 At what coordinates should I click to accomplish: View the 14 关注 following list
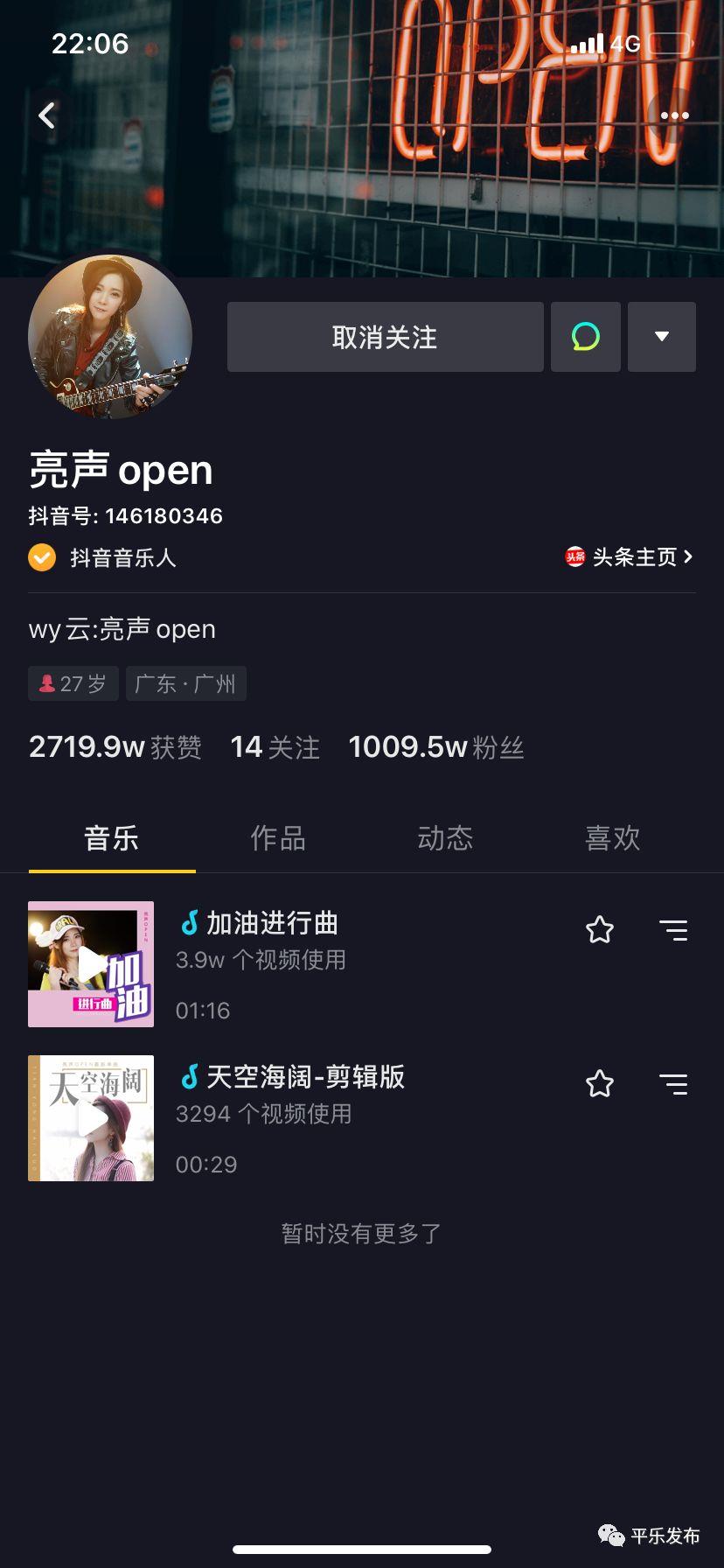(275, 747)
